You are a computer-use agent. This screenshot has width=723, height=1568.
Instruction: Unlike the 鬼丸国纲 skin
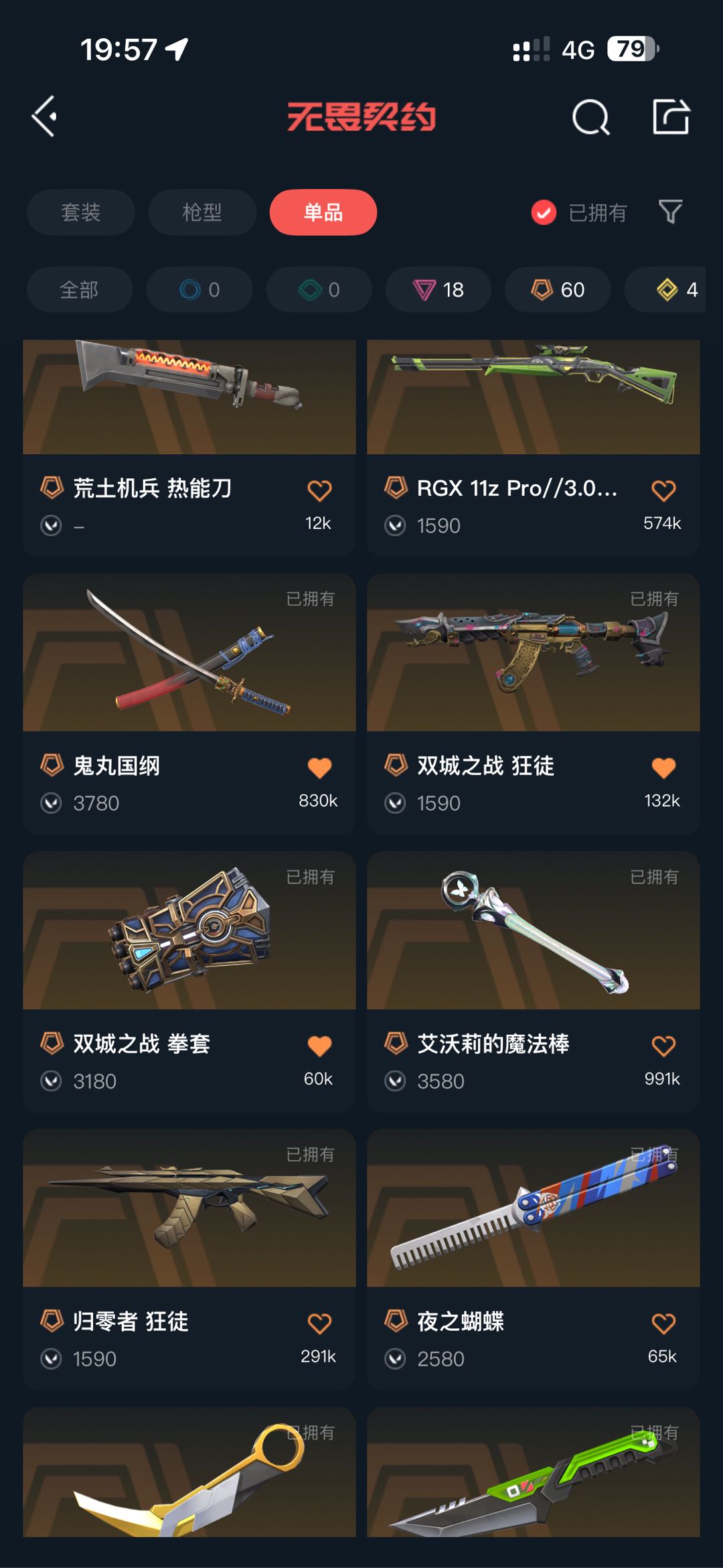click(319, 768)
